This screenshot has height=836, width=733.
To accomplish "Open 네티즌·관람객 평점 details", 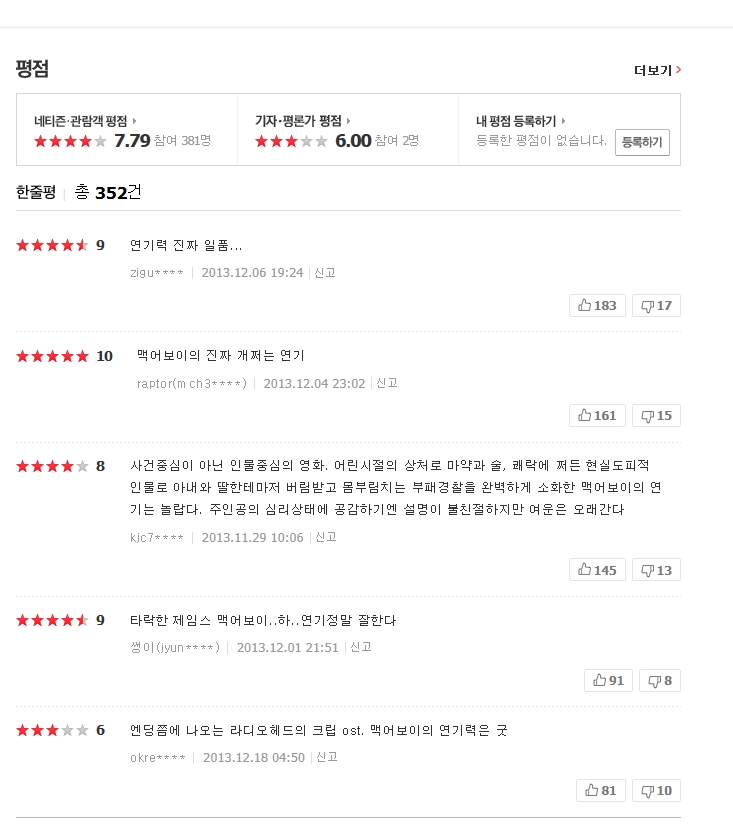I will point(85,120).
